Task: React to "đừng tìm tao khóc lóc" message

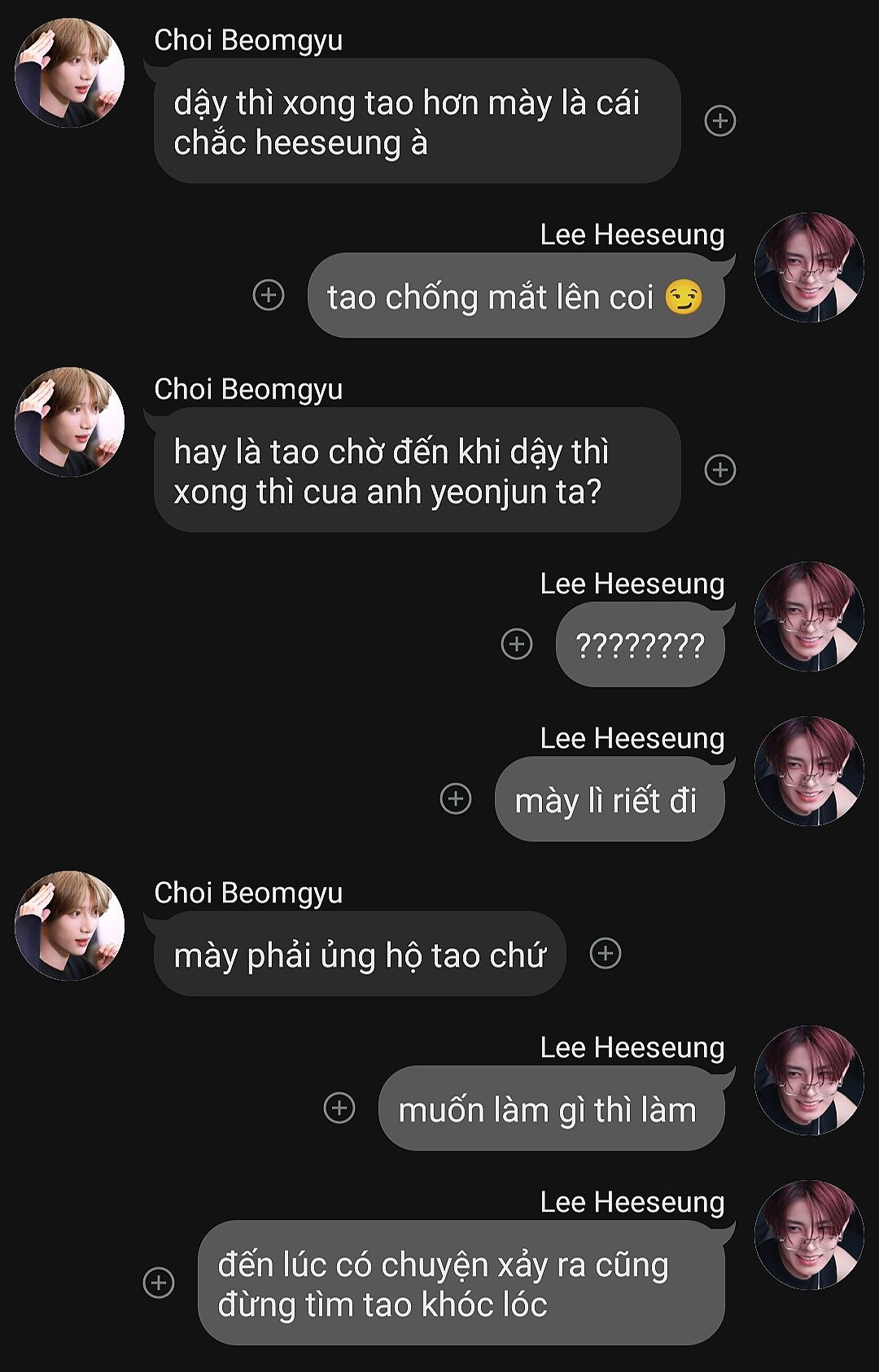Action: point(159,1282)
